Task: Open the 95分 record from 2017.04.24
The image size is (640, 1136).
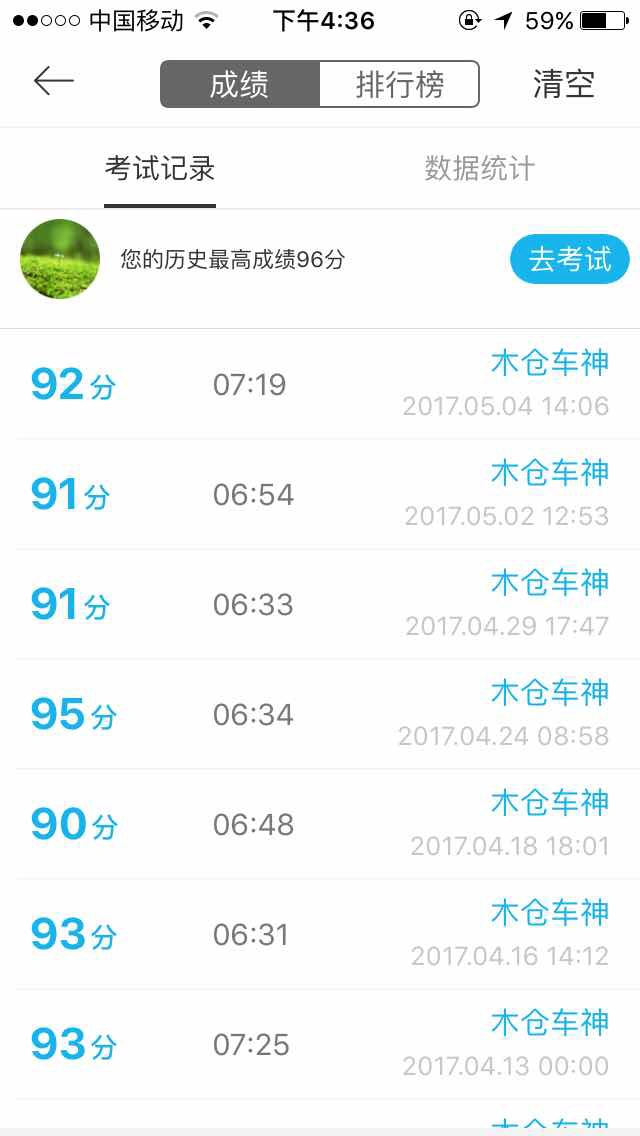Action: (x=320, y=714)
